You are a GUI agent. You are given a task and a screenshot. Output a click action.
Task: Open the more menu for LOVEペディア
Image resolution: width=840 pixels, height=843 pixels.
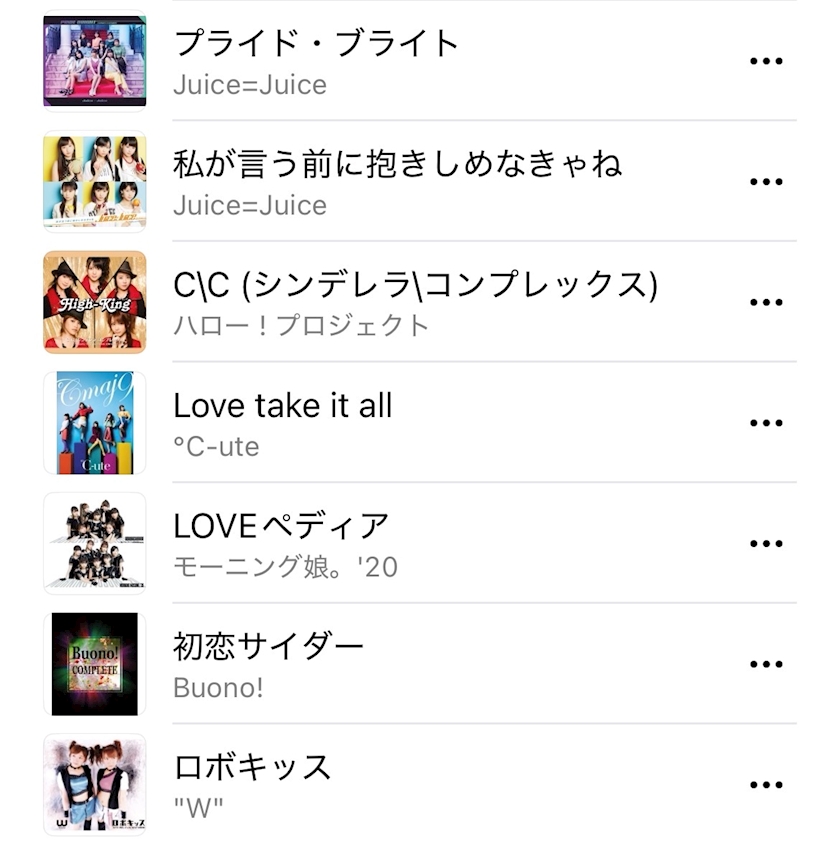click(x=765, y=543)
